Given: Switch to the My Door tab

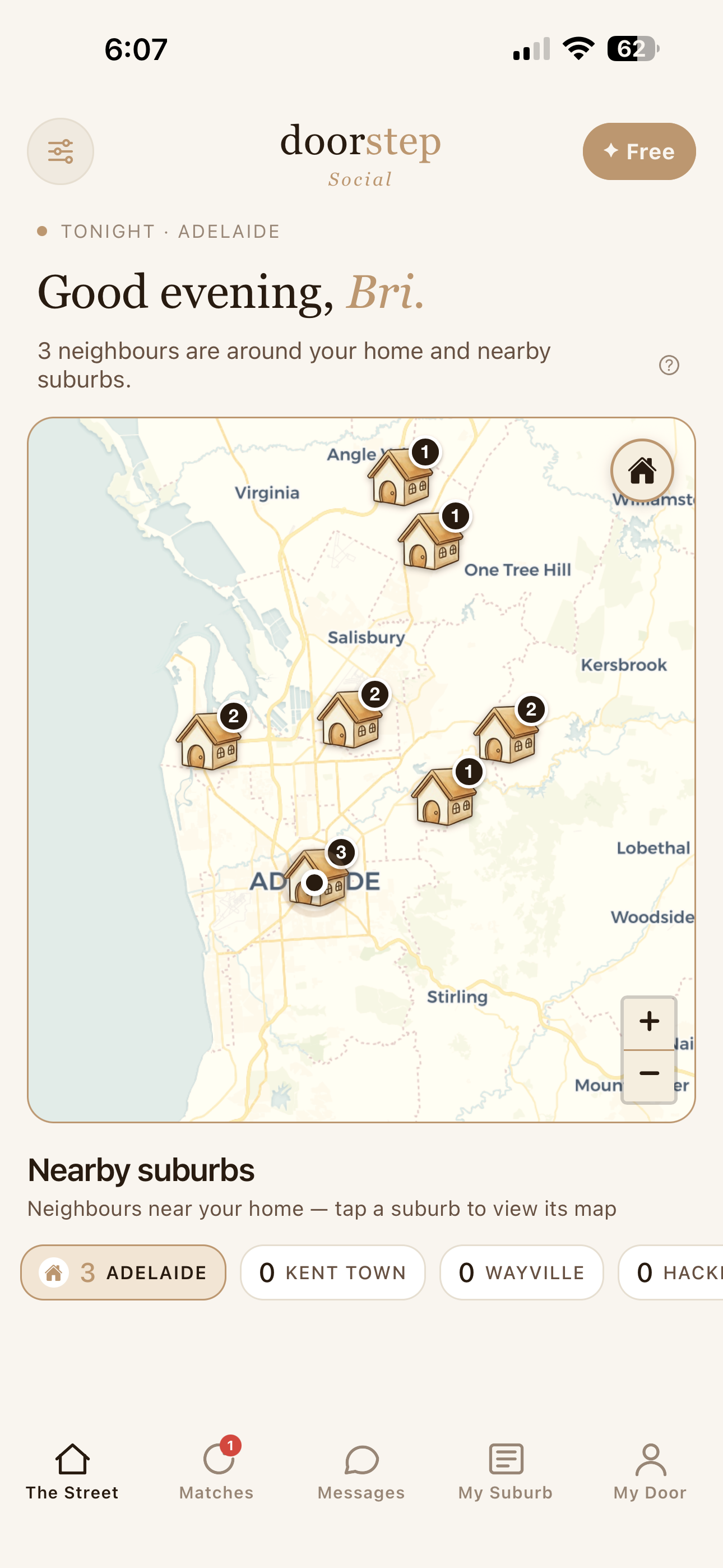Looking at the screenshot, I should tap(650, 1470).
